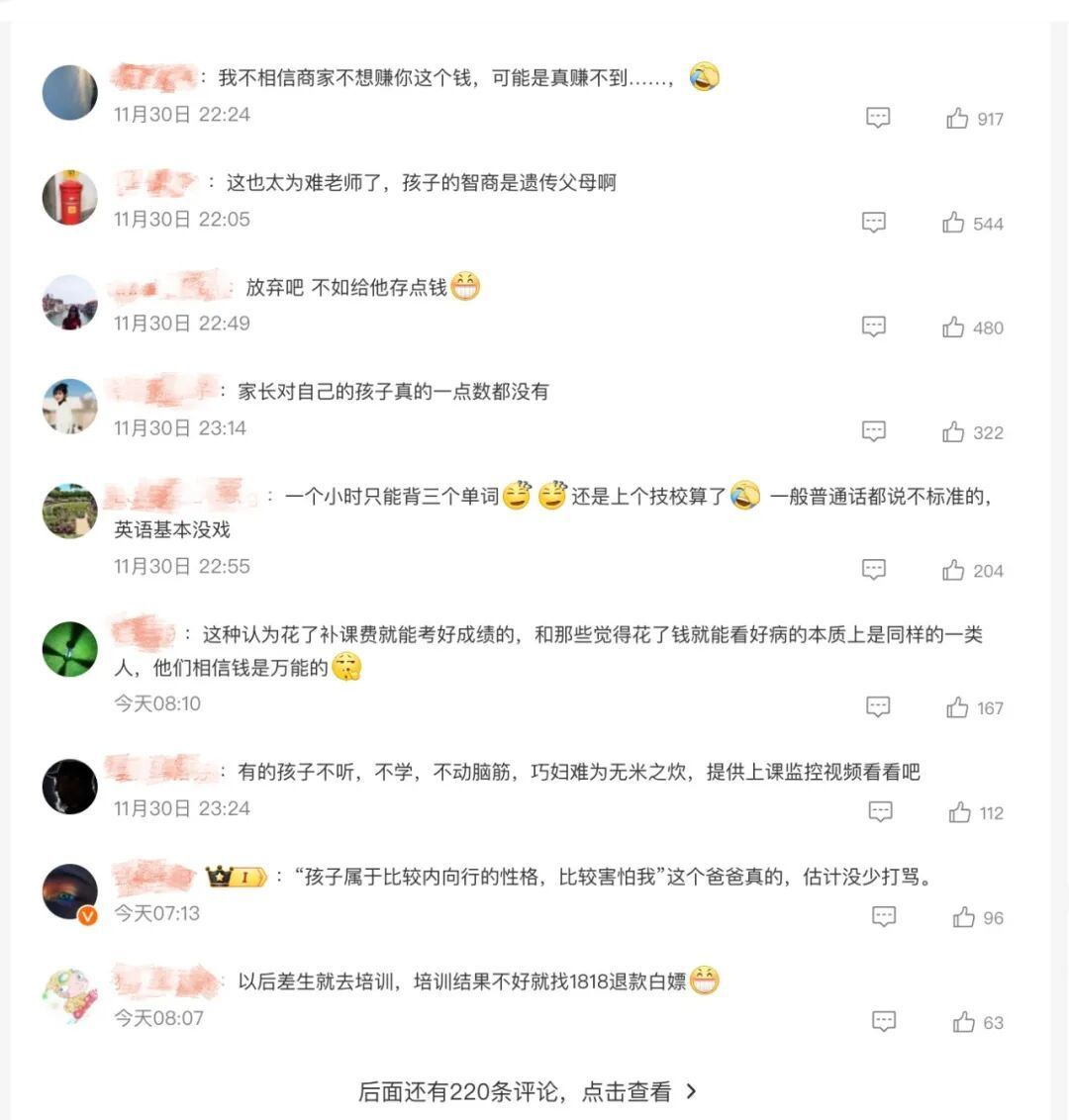Screen dimensions: 1069x1120
Task: Like the comment with 322 likes
Action: [x=953, y=432]
